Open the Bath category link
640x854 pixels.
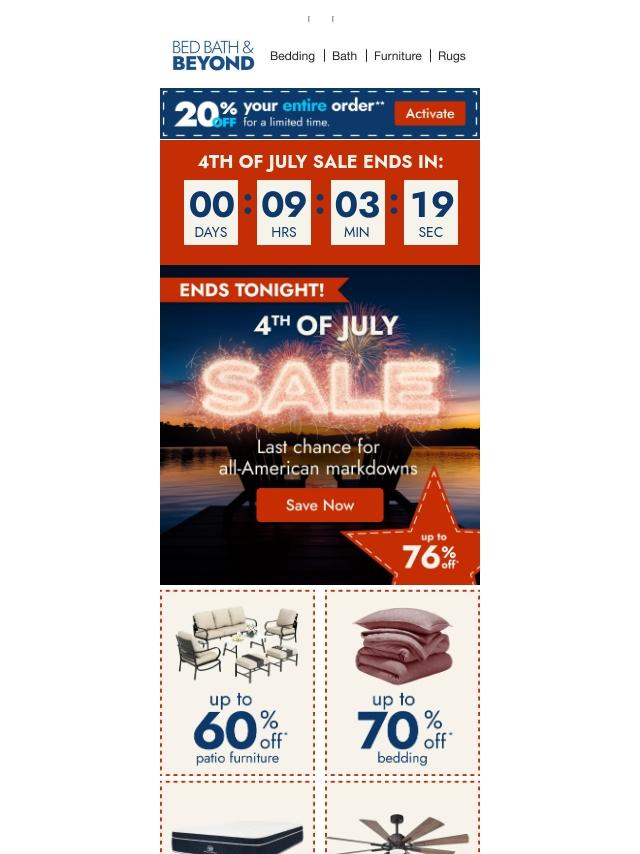tap(344, 56)
